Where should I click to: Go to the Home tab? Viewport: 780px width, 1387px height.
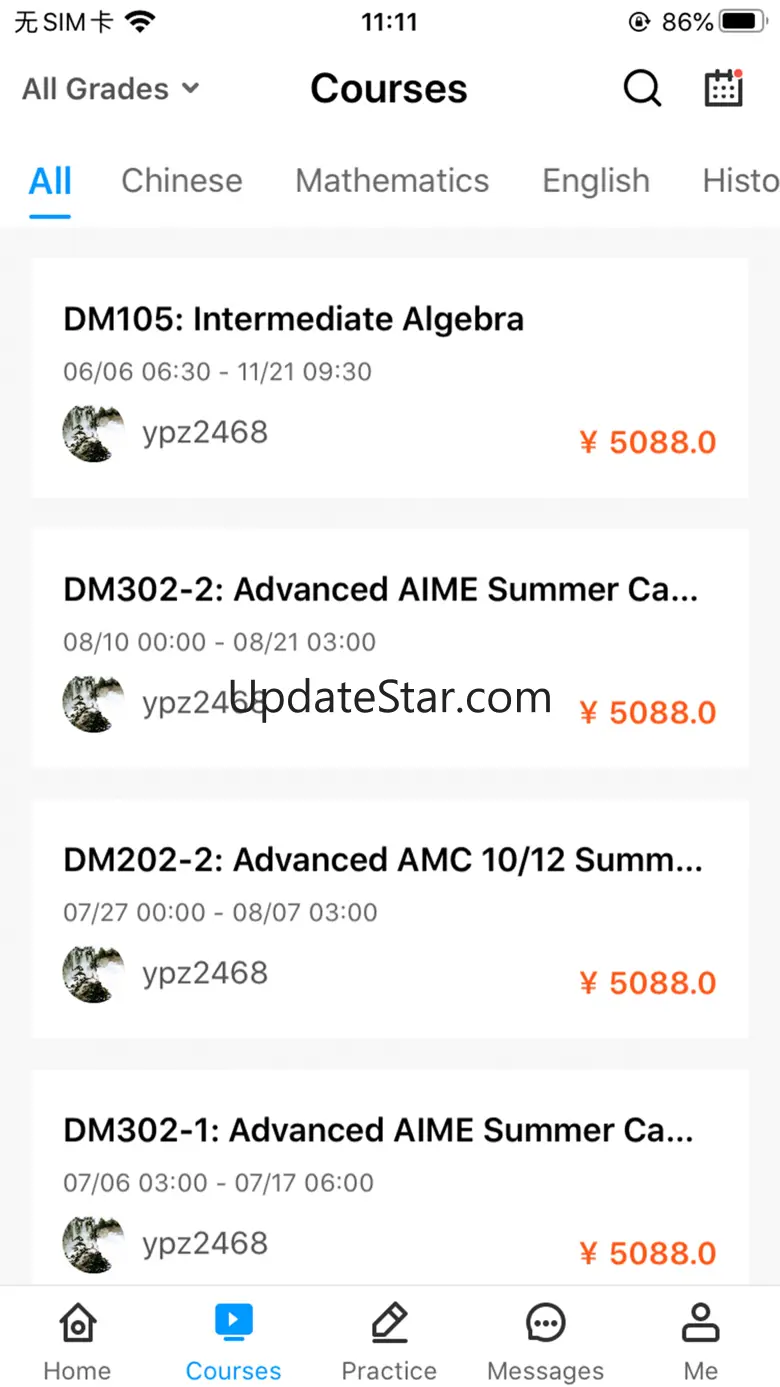[x=77, y=1340]
